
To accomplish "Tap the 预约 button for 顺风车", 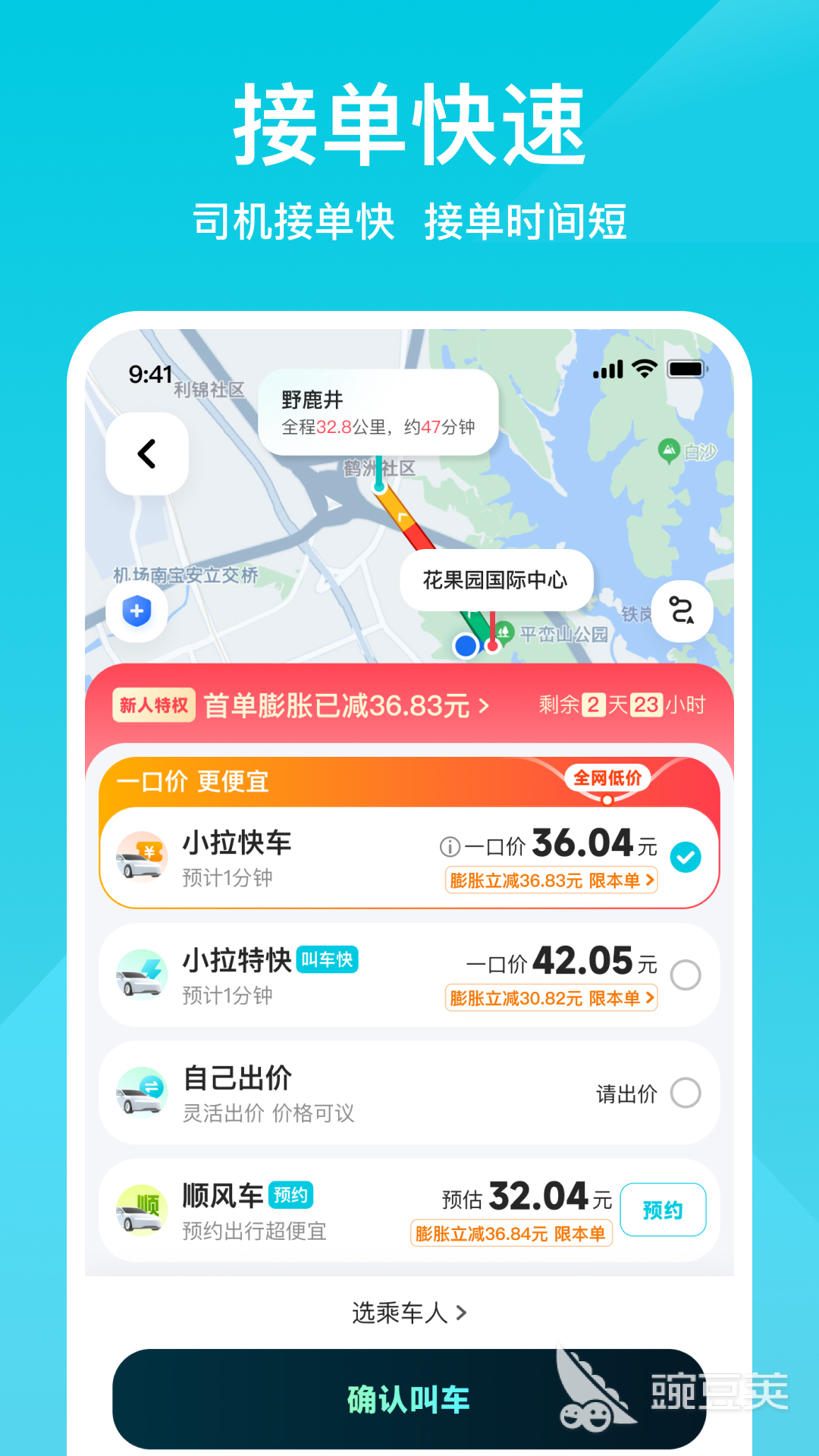I will click(663, 1211).
